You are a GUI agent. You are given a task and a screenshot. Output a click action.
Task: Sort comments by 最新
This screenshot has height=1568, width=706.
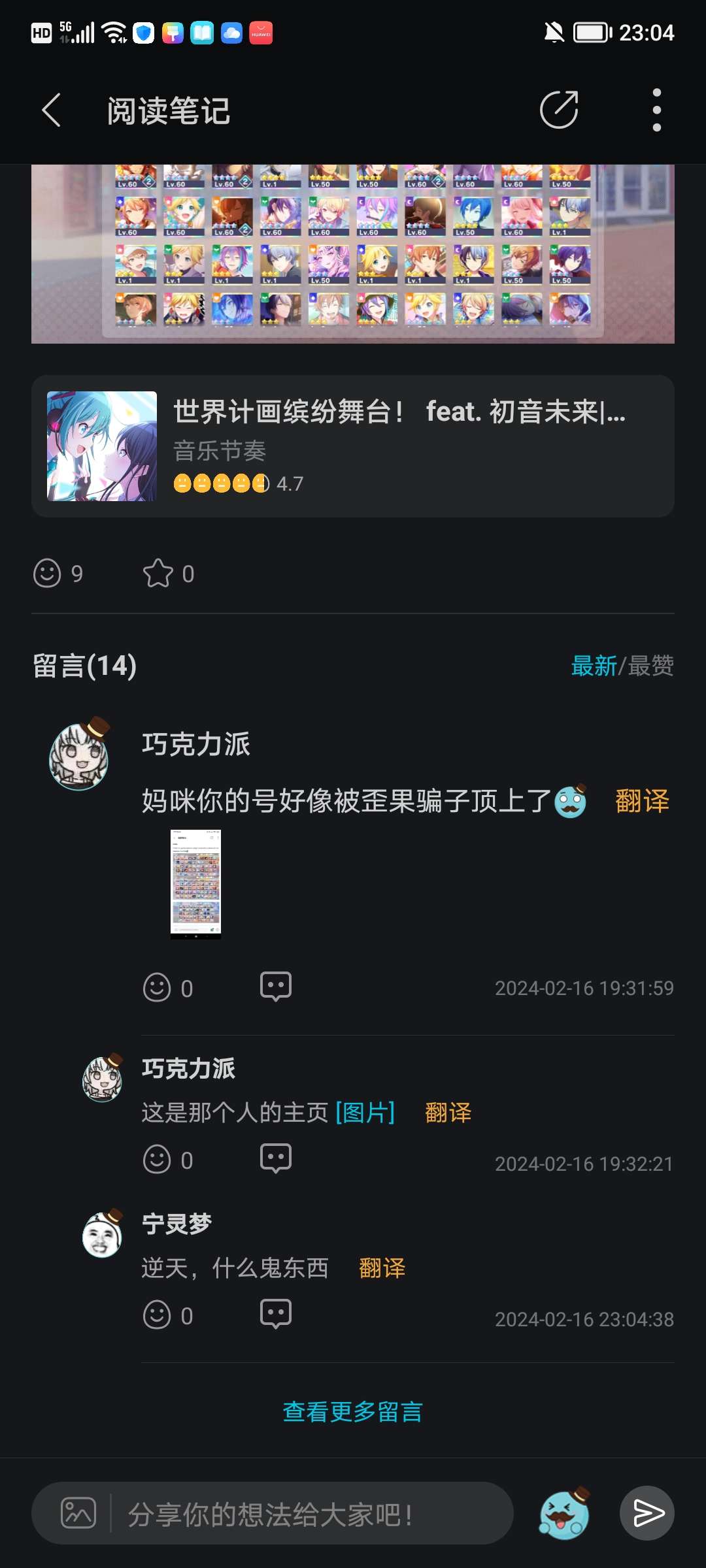[x=593, y=666]
